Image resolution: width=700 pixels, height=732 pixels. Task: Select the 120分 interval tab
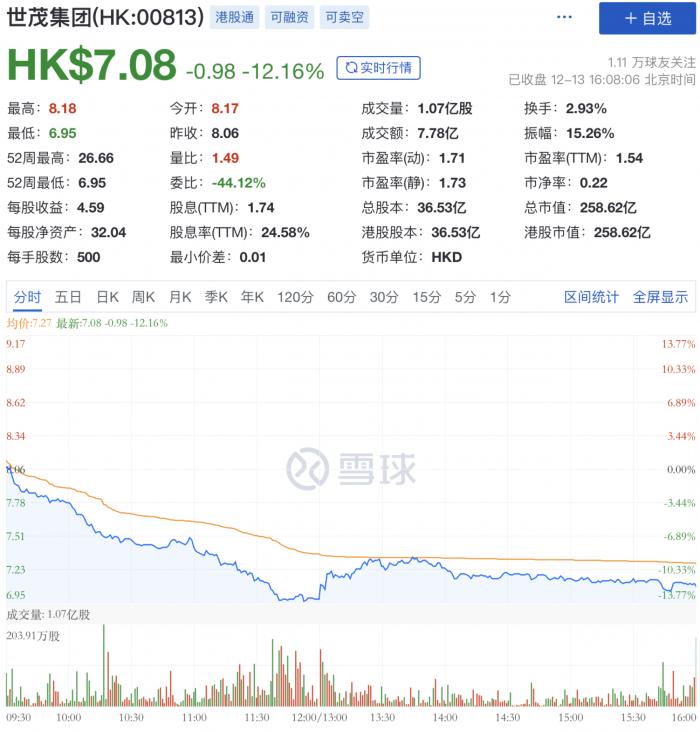(295, 297)
